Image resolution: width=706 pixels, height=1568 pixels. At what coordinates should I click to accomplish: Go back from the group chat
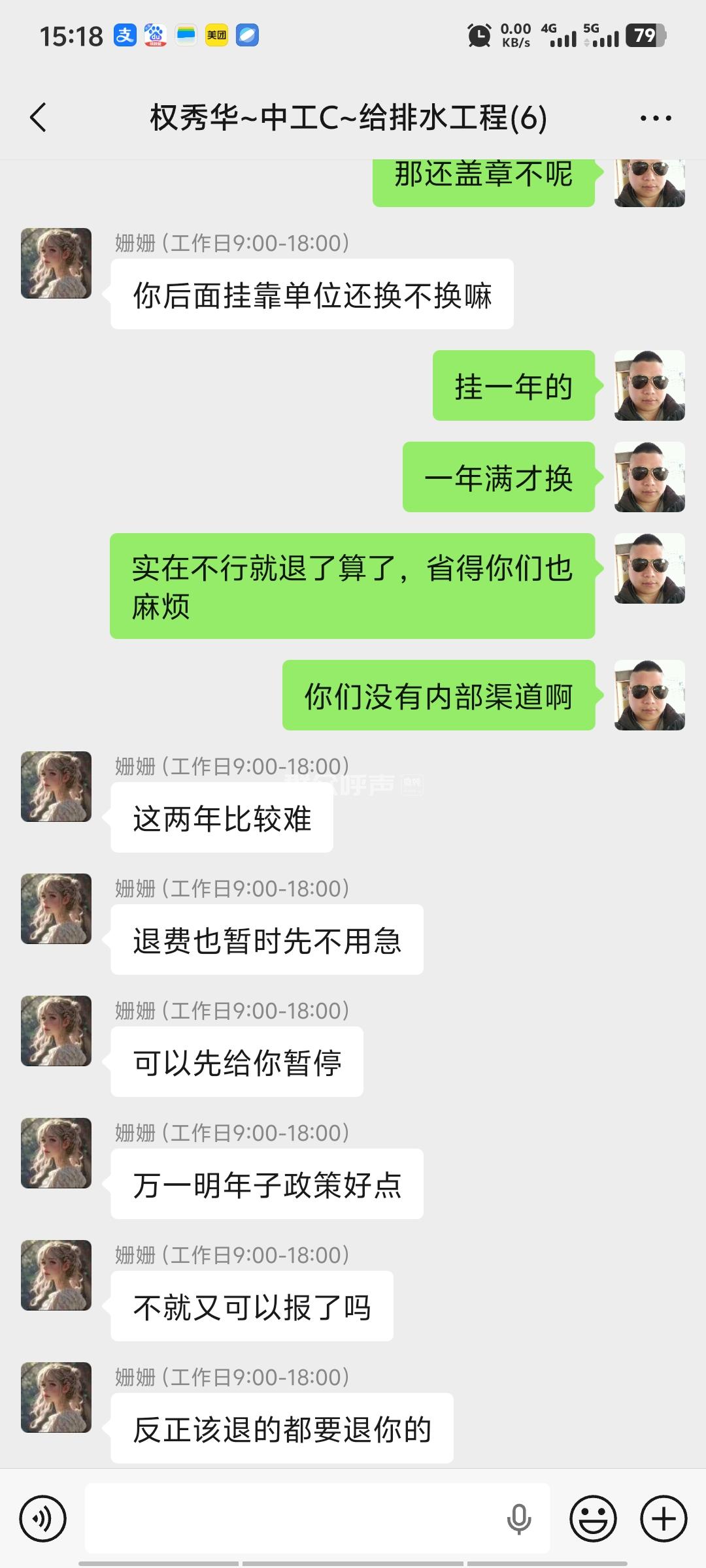(39, 118)
